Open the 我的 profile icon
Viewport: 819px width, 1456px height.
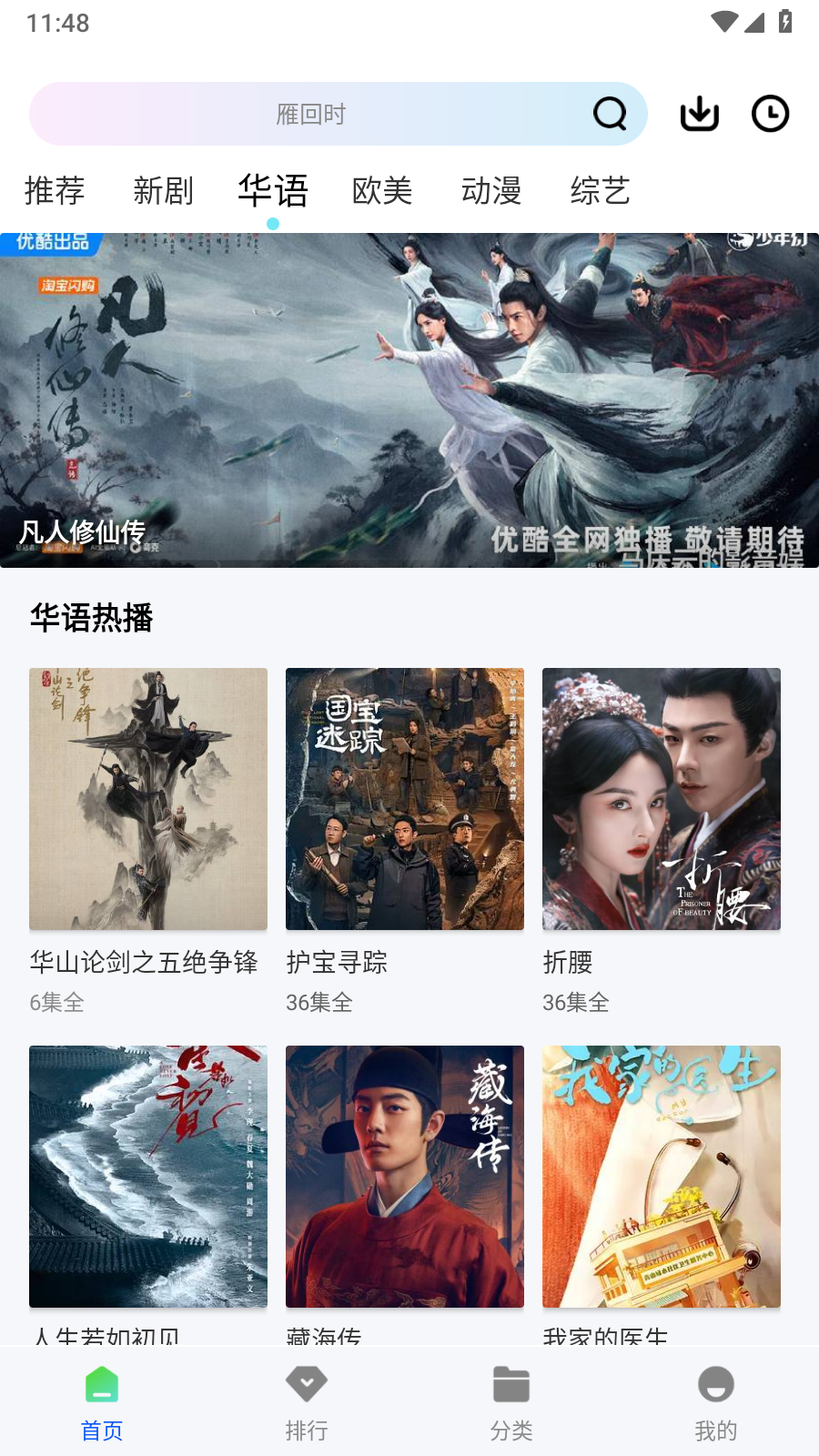716,1384
